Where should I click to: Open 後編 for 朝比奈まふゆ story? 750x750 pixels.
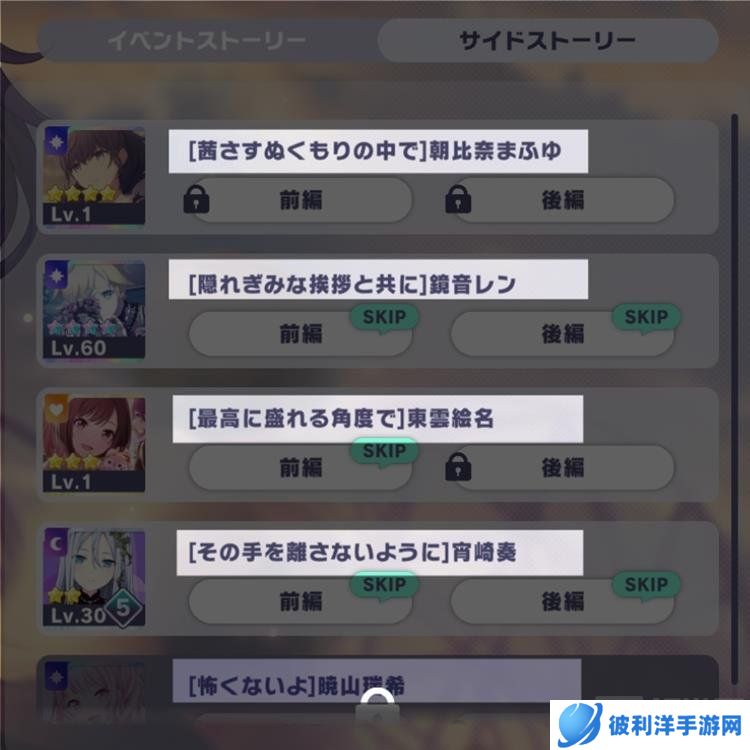tap(562, 200)
